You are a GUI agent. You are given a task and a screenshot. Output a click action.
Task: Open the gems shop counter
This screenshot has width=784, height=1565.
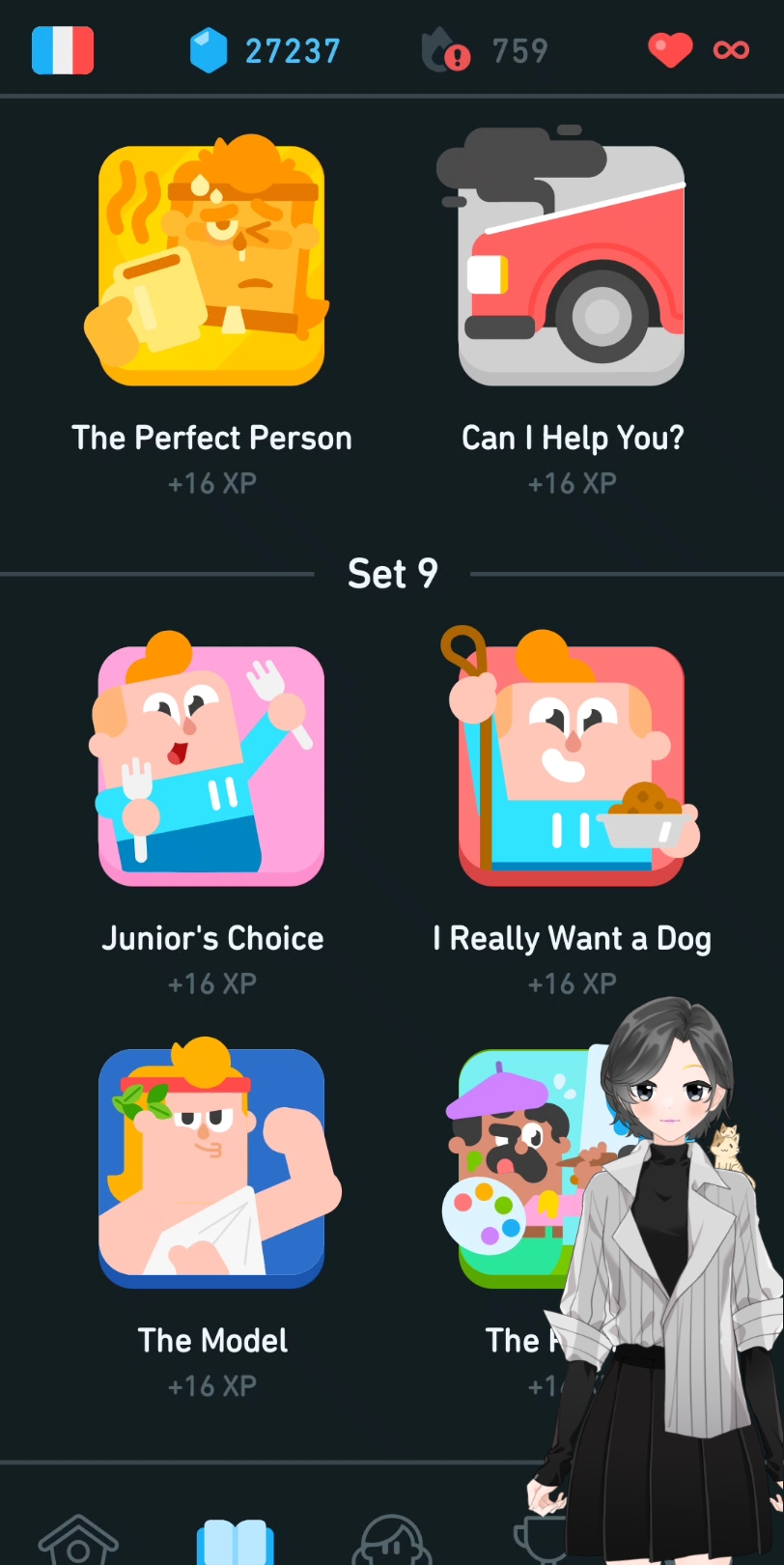click(x=266, y=50)
